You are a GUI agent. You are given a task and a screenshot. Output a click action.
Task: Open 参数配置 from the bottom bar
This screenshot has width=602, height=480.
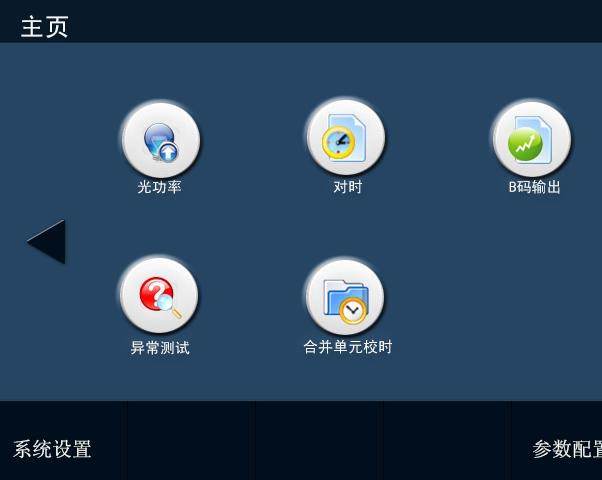coord(565,449)
